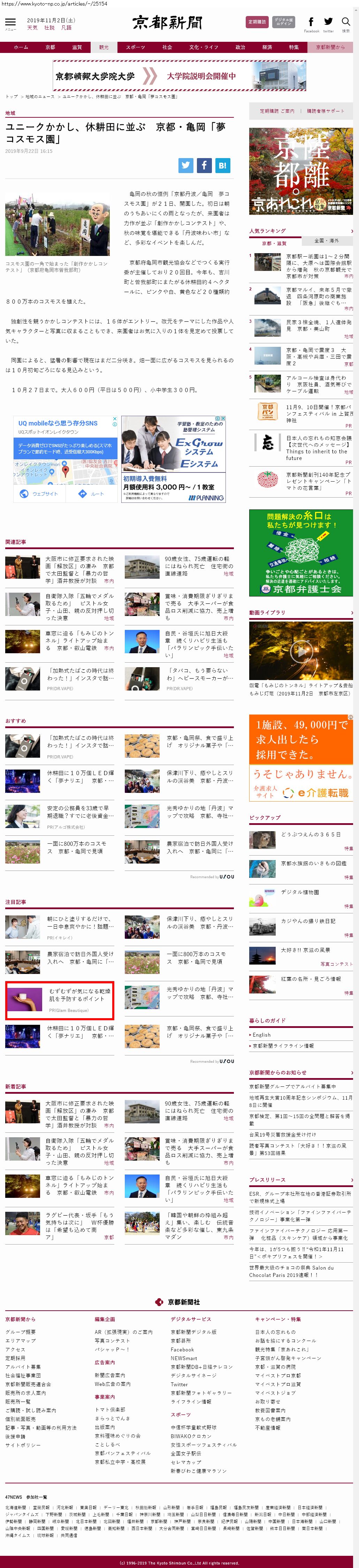Open the hamburger menu
Screen dimensions: 359x1568
(x=10, y=23)
